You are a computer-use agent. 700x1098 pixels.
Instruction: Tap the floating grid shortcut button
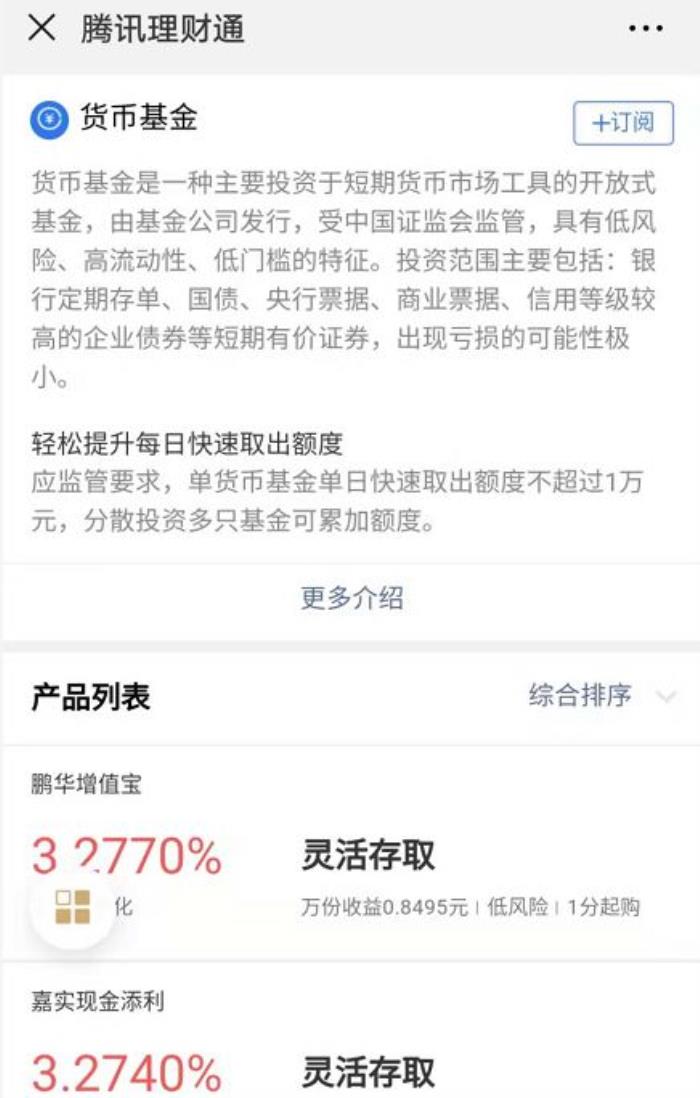72,907
